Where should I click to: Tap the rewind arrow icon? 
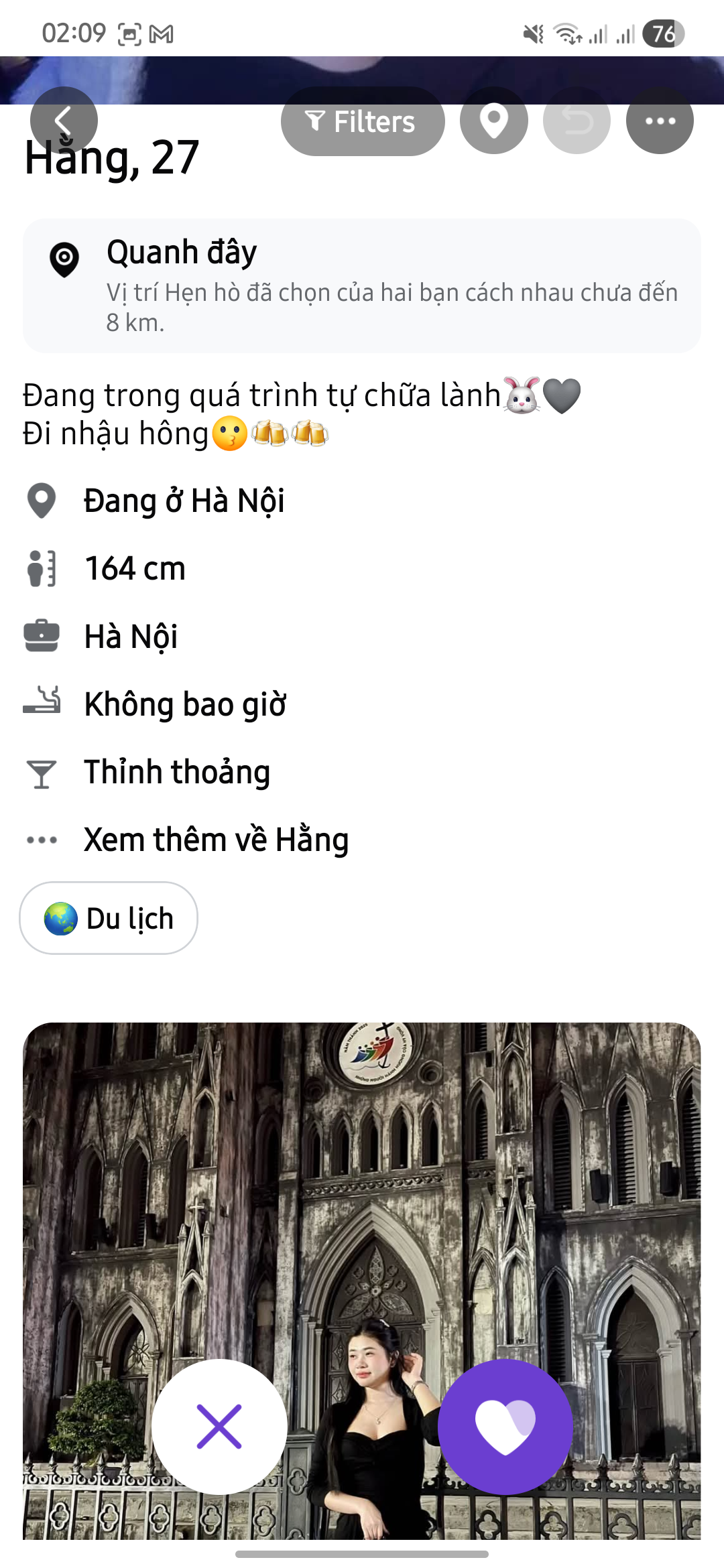(577, 121)
